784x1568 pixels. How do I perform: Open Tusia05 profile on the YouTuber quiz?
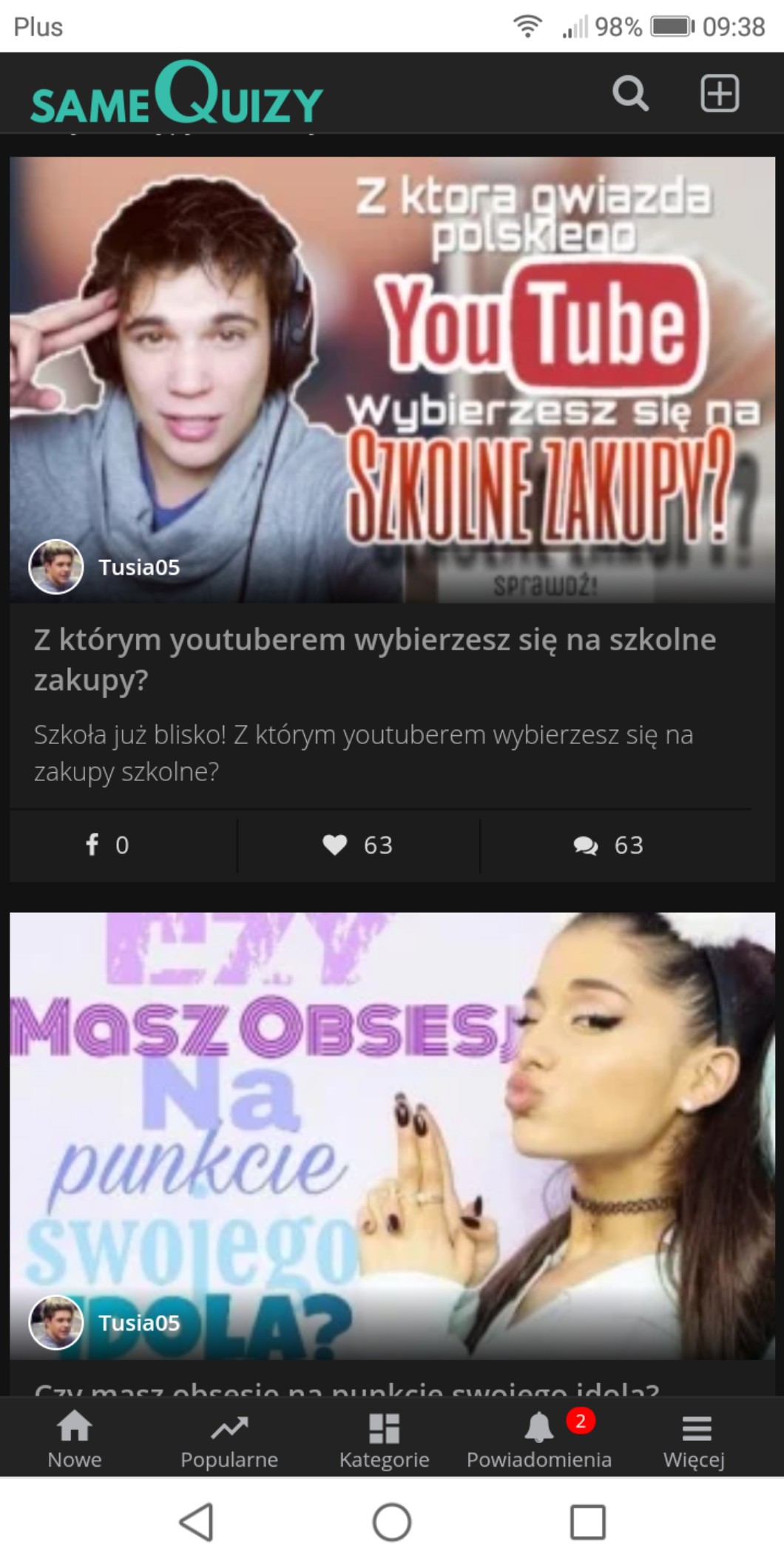[105, 567]
